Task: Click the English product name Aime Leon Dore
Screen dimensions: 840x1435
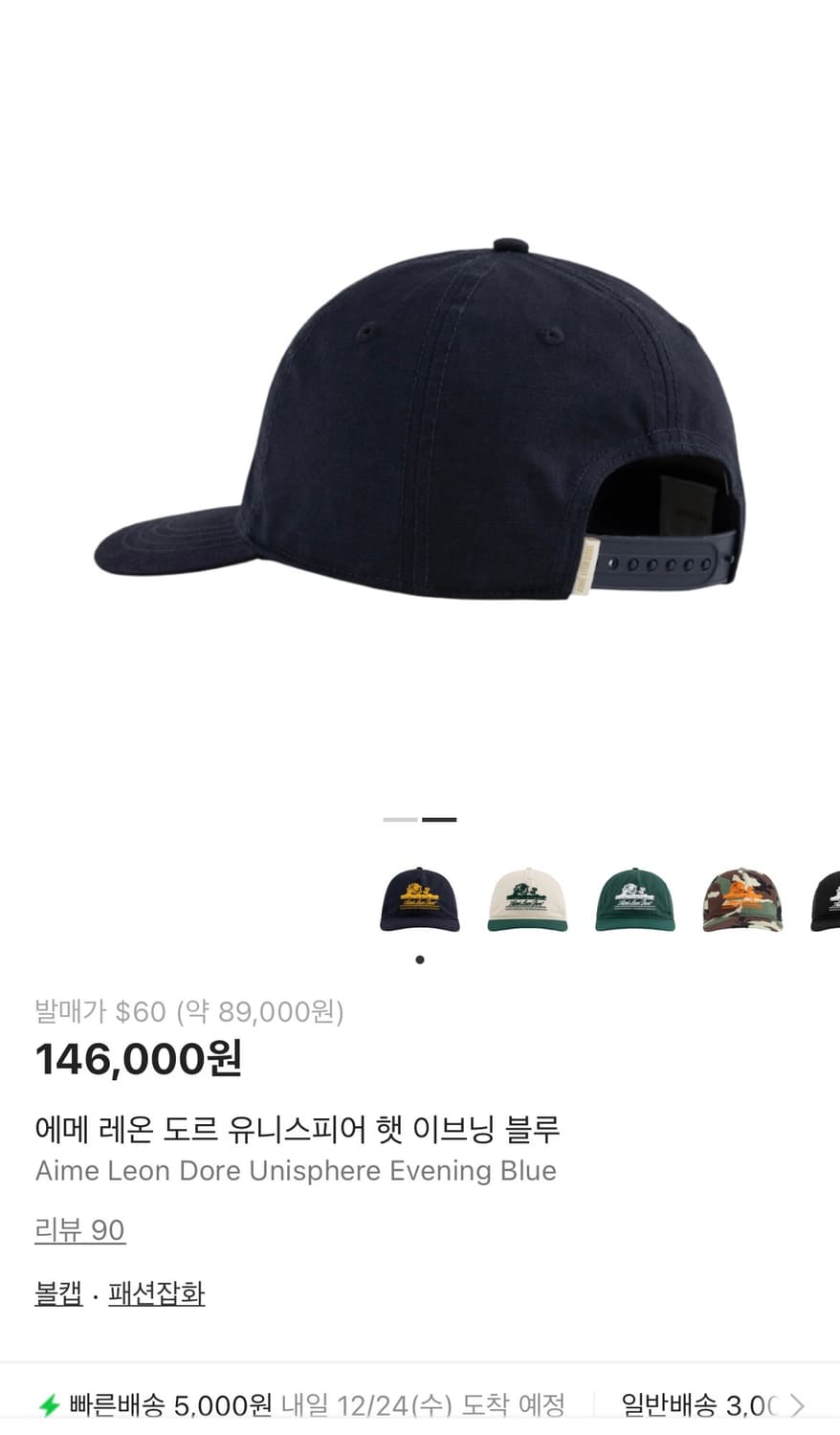Action: coord(297,1170)
